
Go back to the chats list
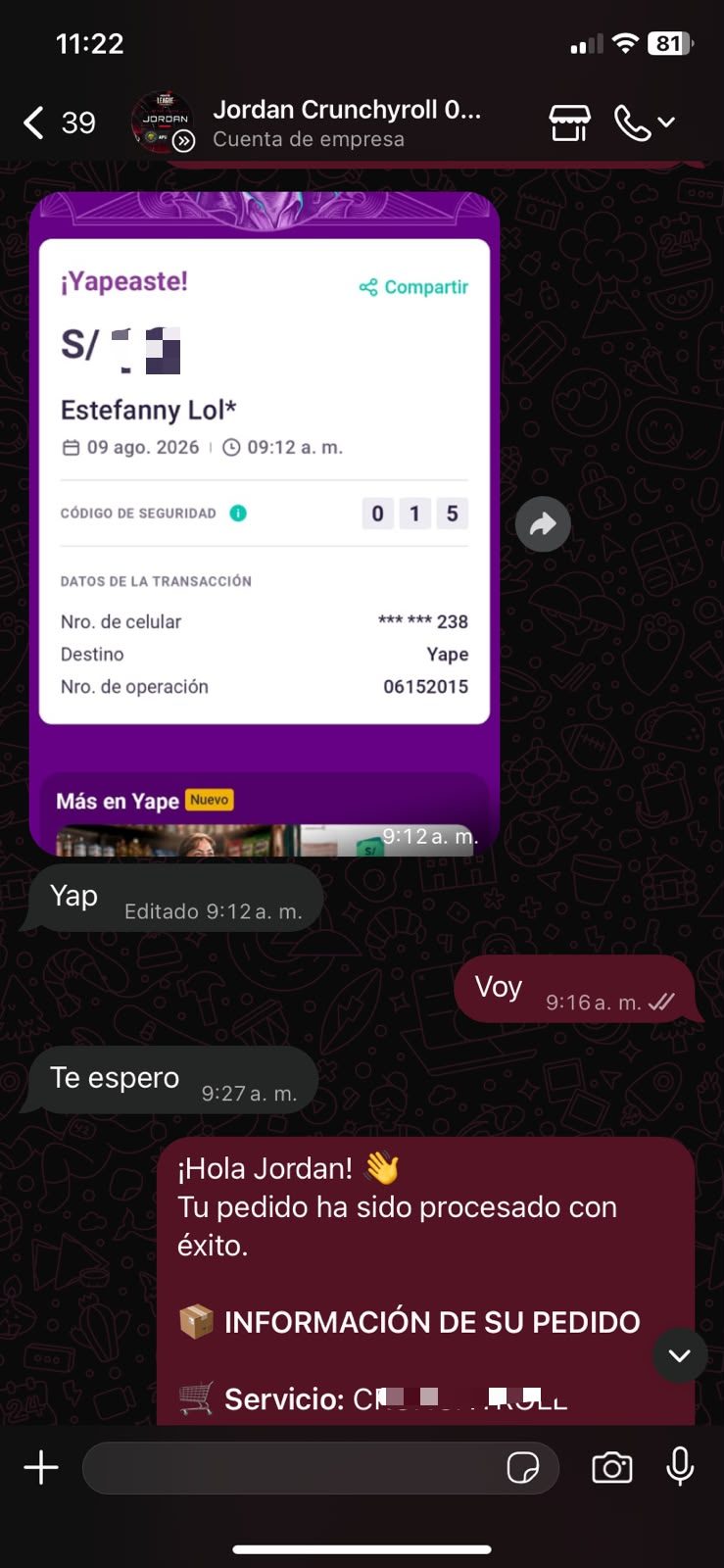click(57, 122)
